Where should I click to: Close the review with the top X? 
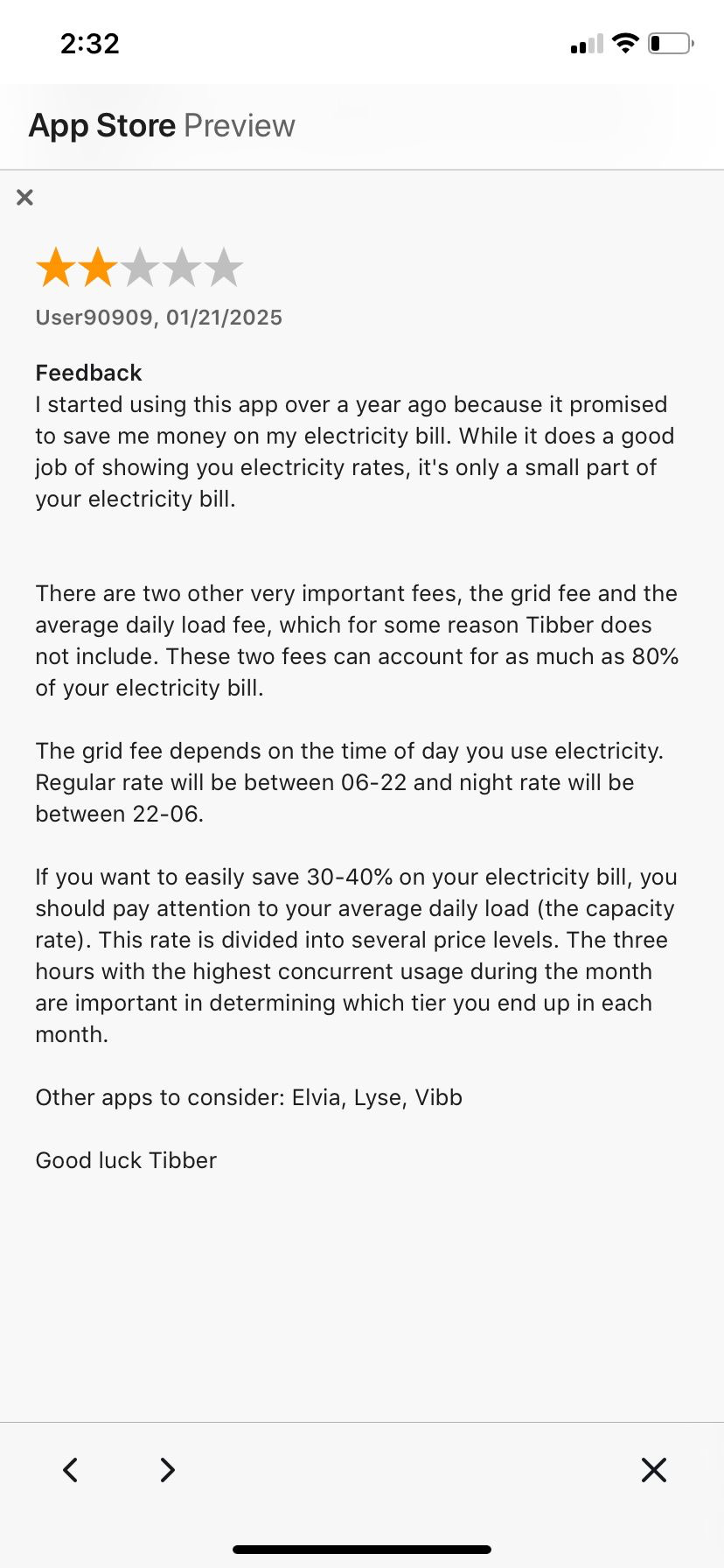[x=25, y=198]
